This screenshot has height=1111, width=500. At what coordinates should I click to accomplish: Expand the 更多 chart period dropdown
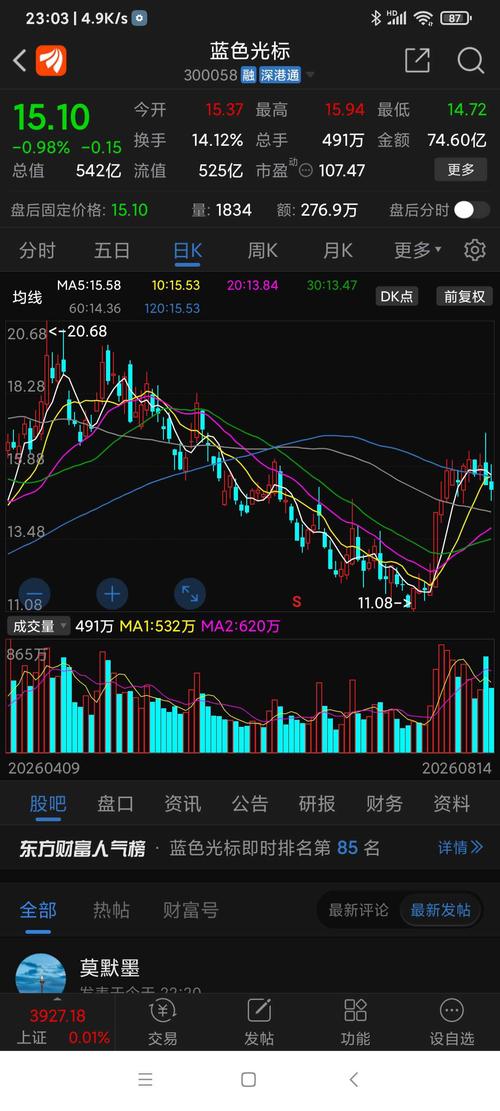pyautogui.click(x=417, y=250)
